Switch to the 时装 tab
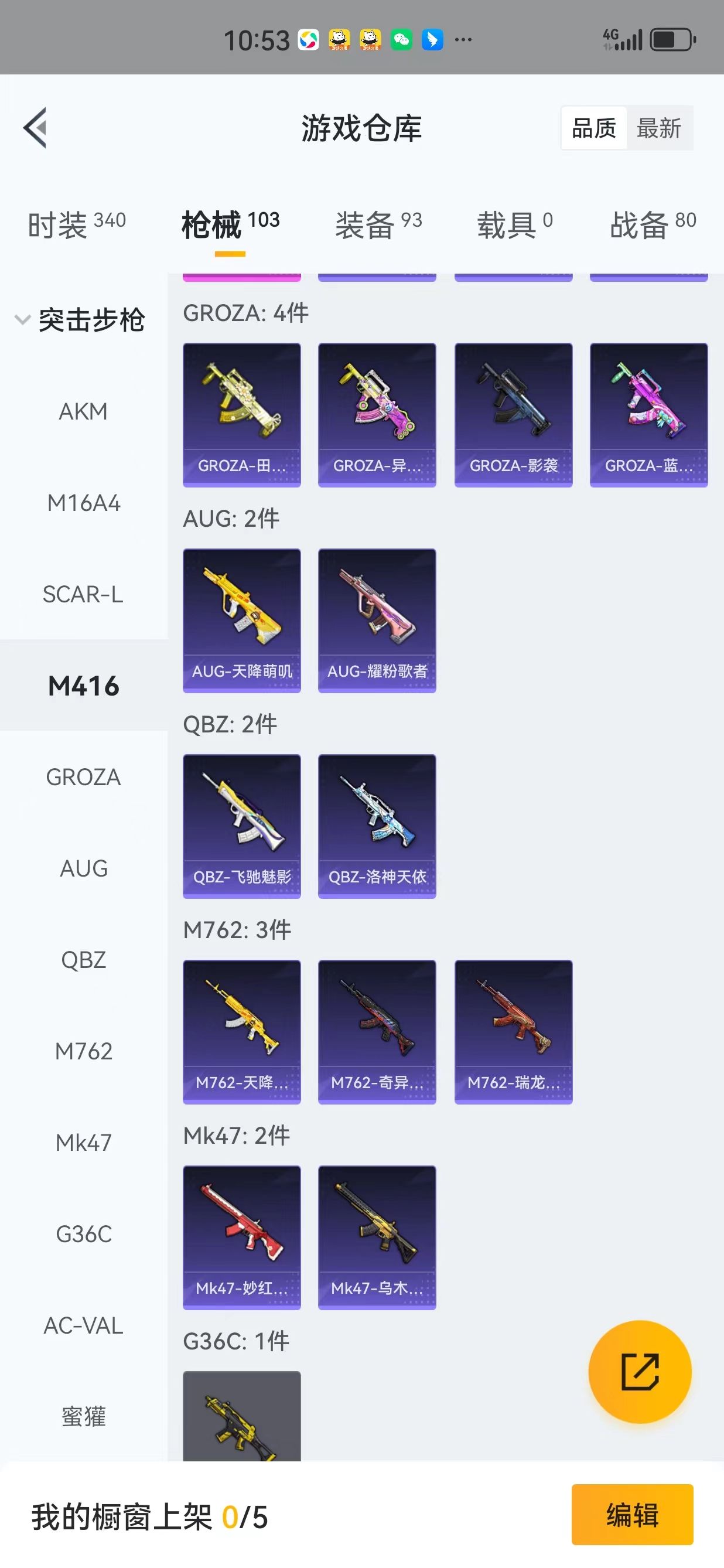The image size is (724, 1568). click(77, 224)
